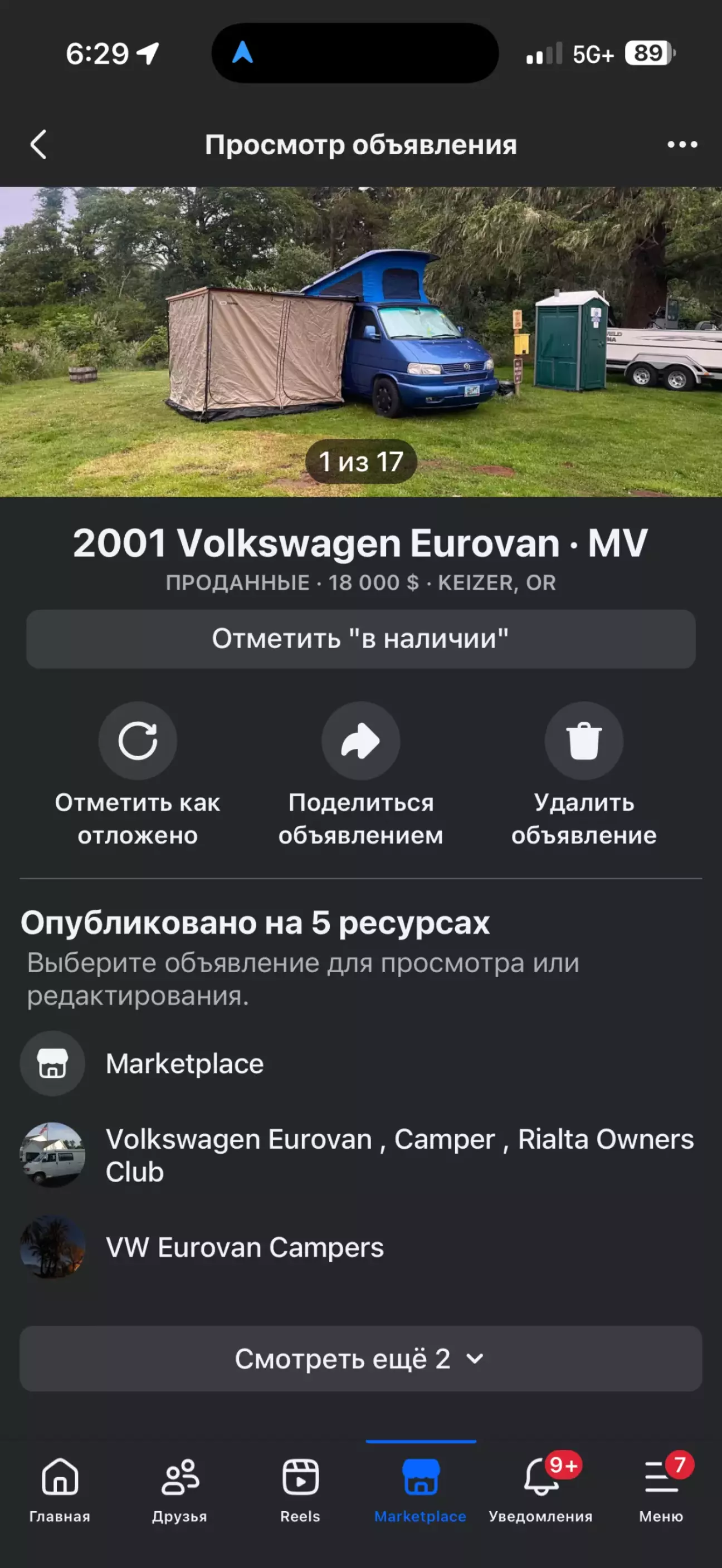This screenshot has width=722, height=1568.
Task: Open the Eurovan listing photo
Action: point(360,341)
